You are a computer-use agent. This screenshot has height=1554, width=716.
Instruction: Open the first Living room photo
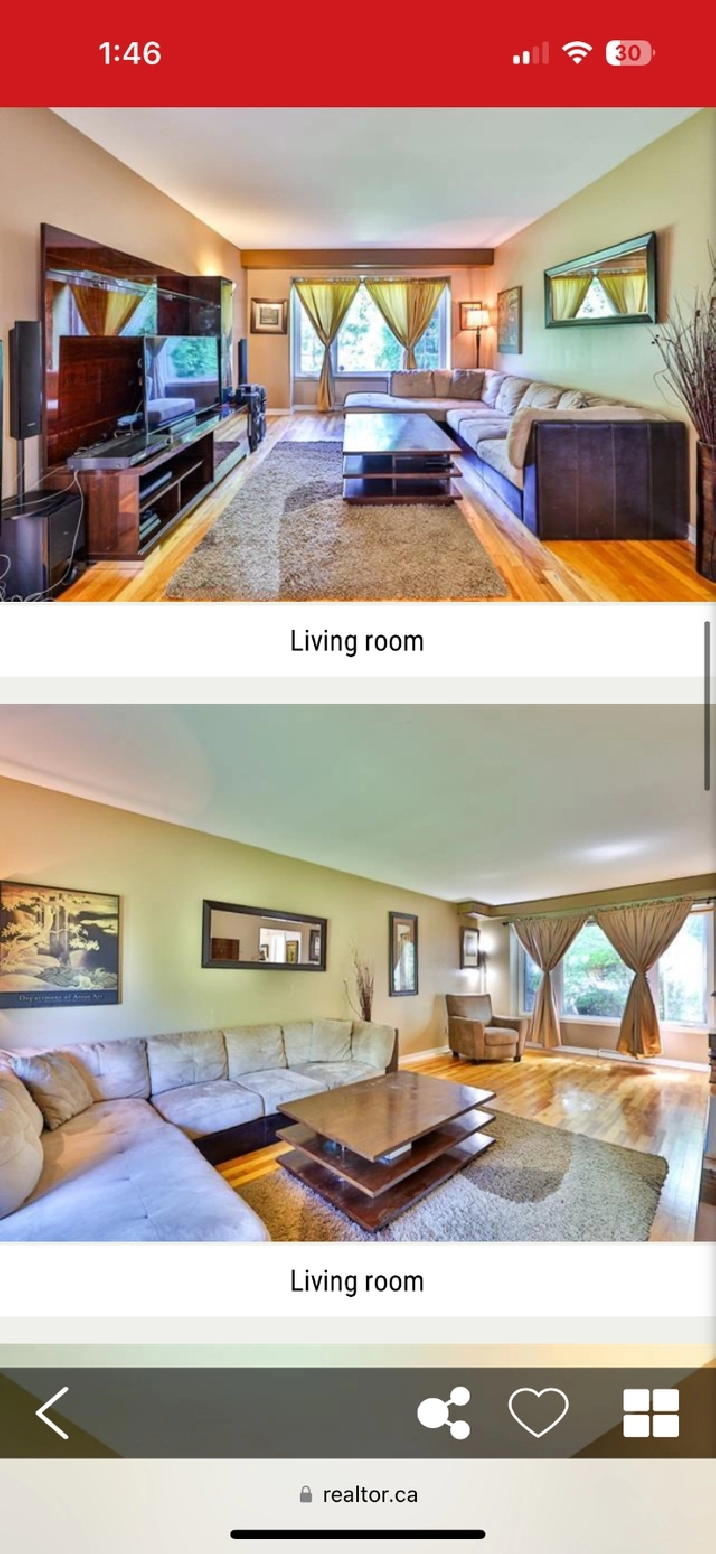(357, 354)
